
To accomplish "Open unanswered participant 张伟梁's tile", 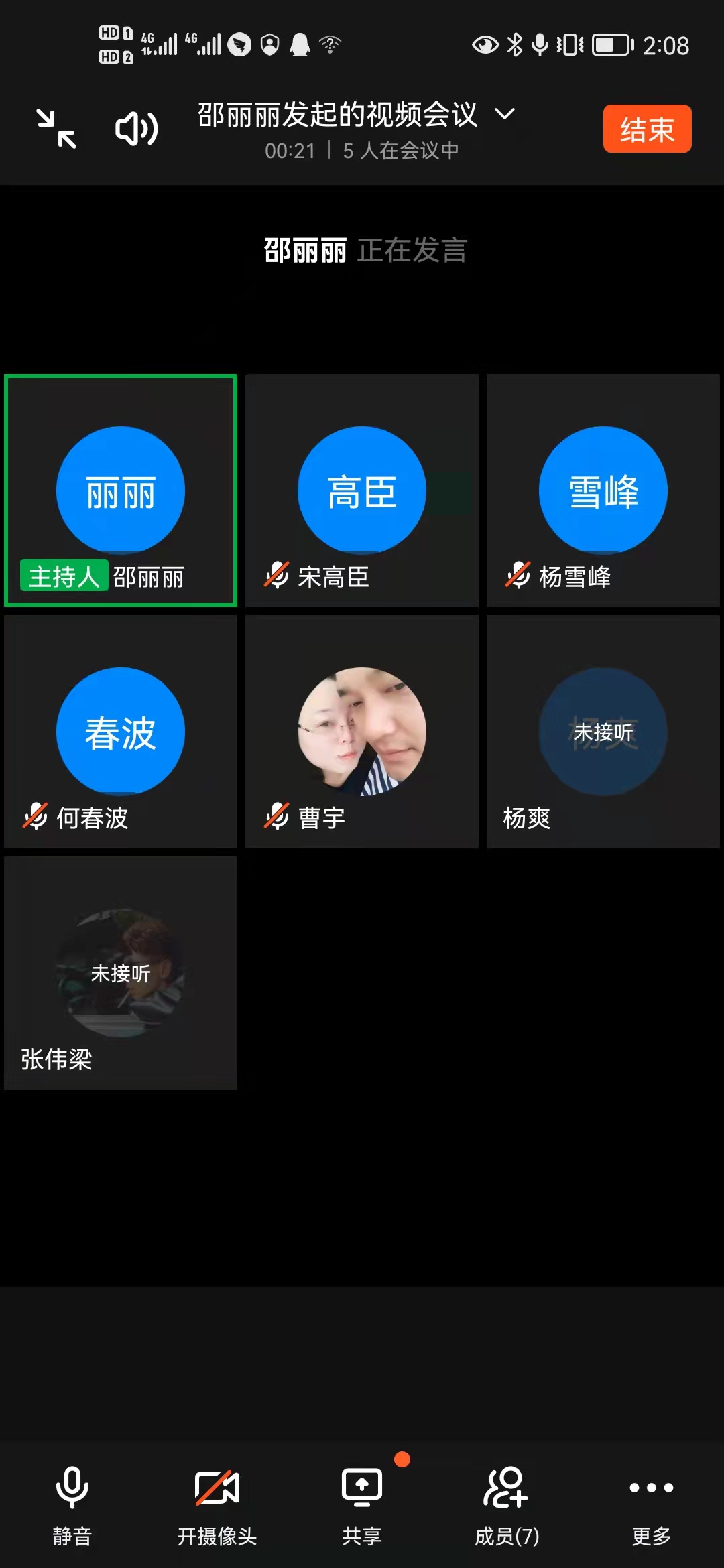I will pos(121,973).
